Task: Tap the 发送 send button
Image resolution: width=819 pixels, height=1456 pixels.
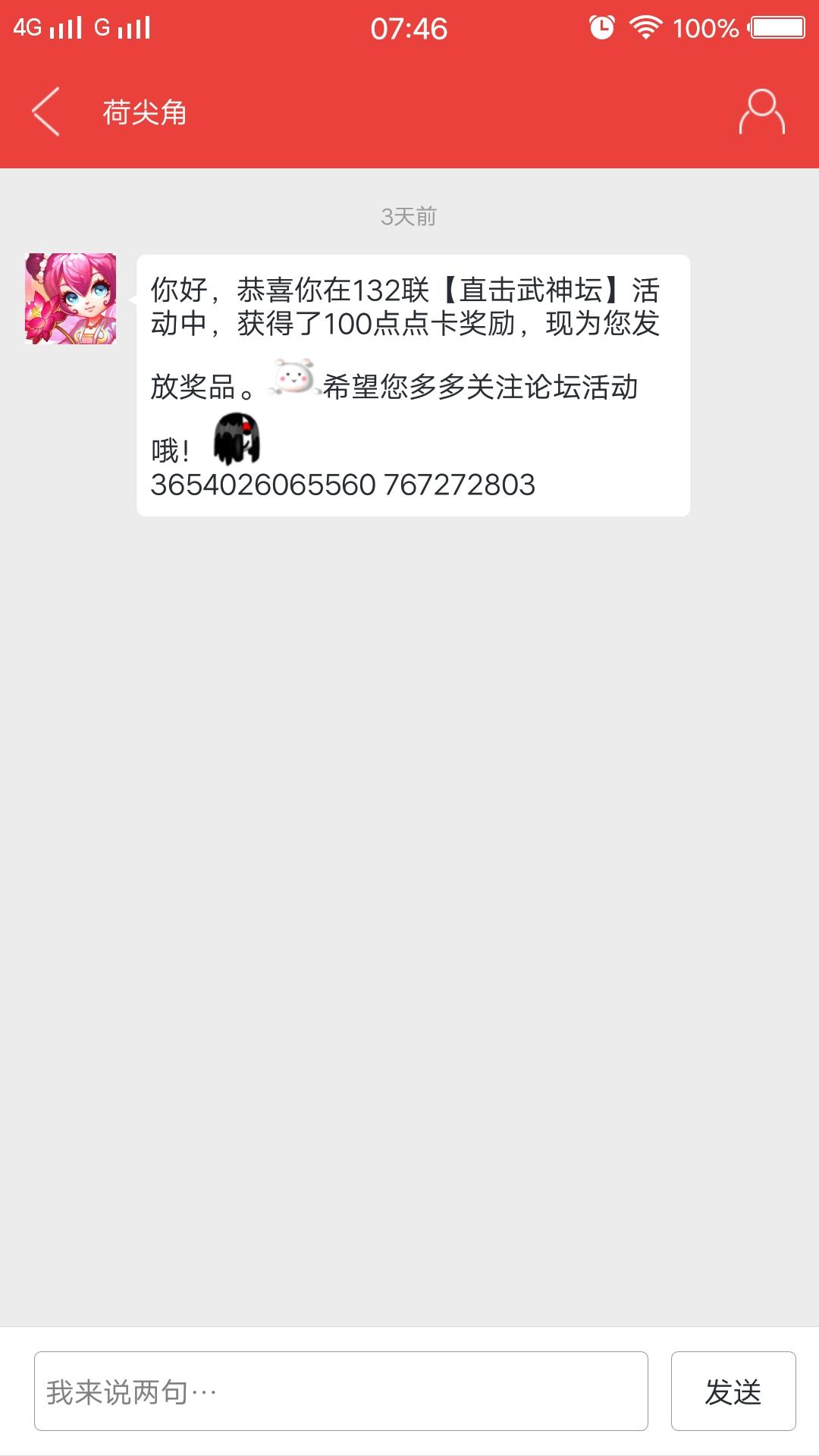Action: coord(733,1391)
